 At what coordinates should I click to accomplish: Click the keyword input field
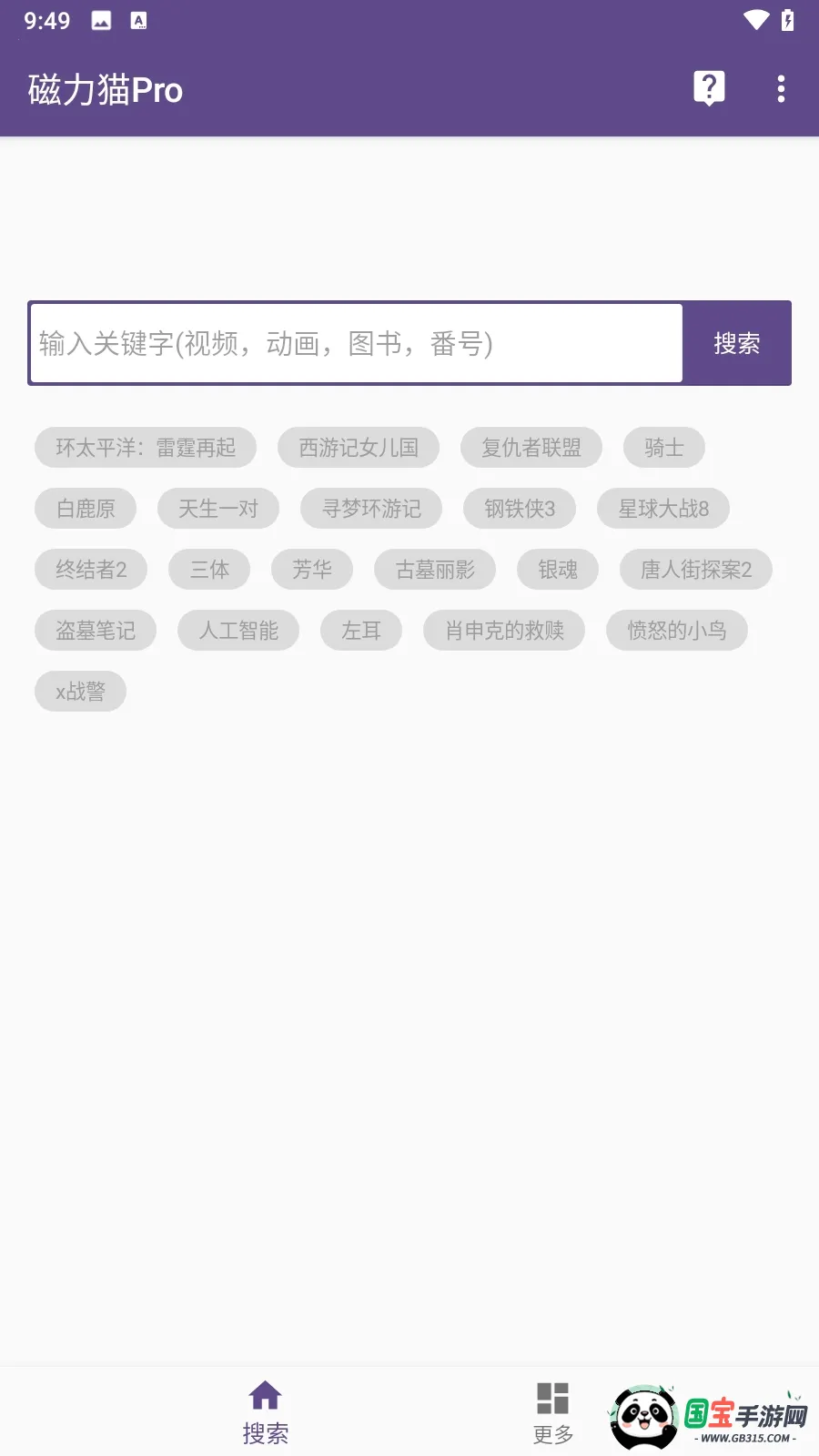pos(355,344)
